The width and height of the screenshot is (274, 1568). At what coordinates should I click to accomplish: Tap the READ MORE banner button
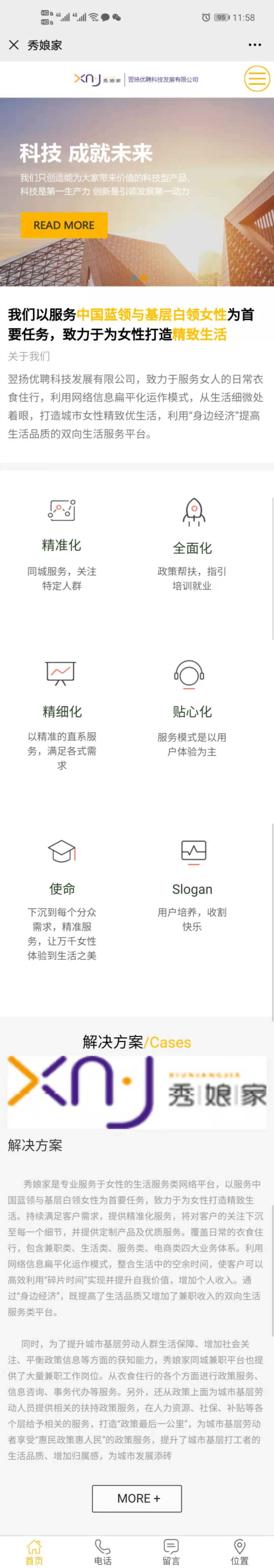[64, 225]
